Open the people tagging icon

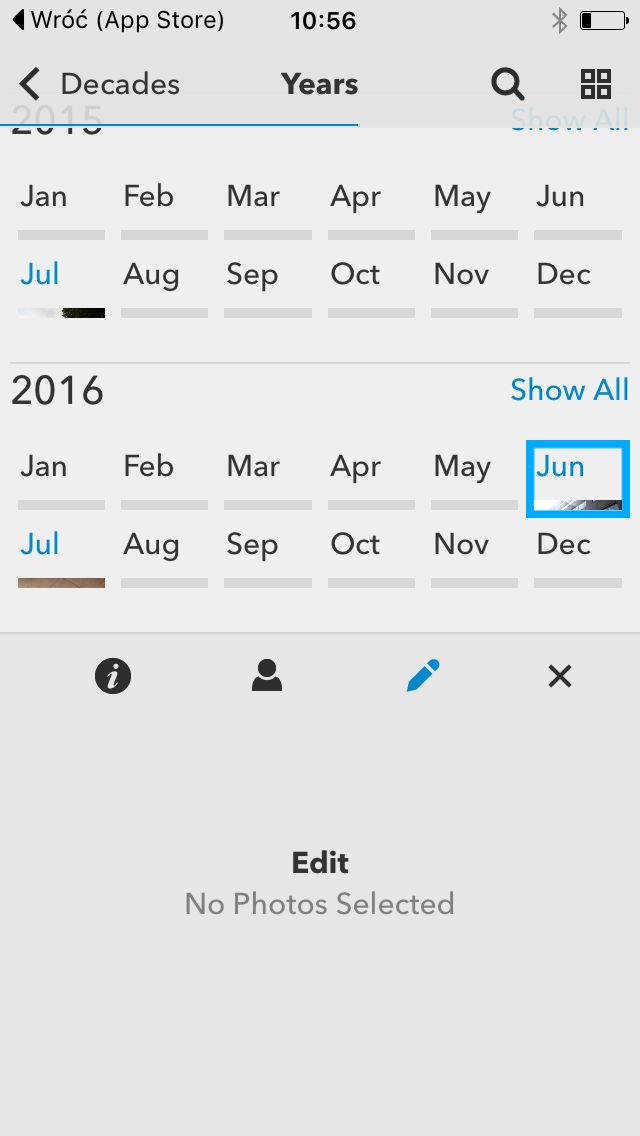tap(267, 676)
